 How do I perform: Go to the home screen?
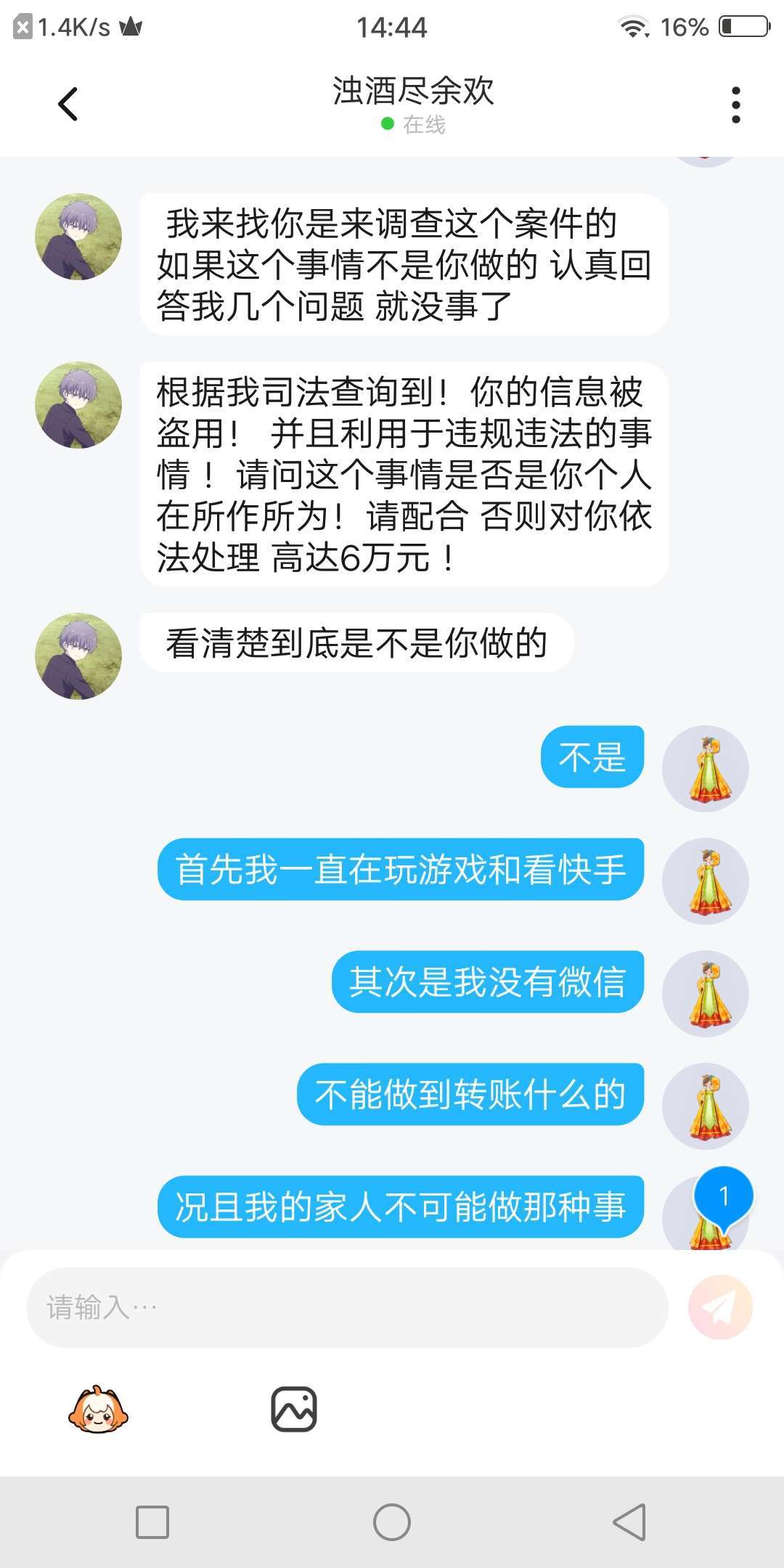[x=392, y=1522]
